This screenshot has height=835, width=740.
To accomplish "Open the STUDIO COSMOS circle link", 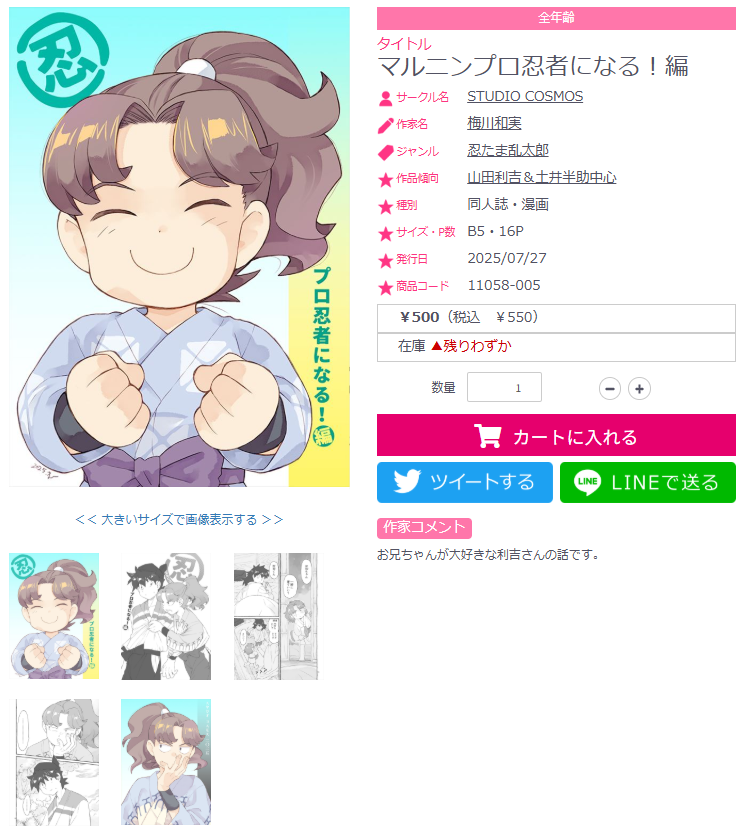I will pos(525,96).
